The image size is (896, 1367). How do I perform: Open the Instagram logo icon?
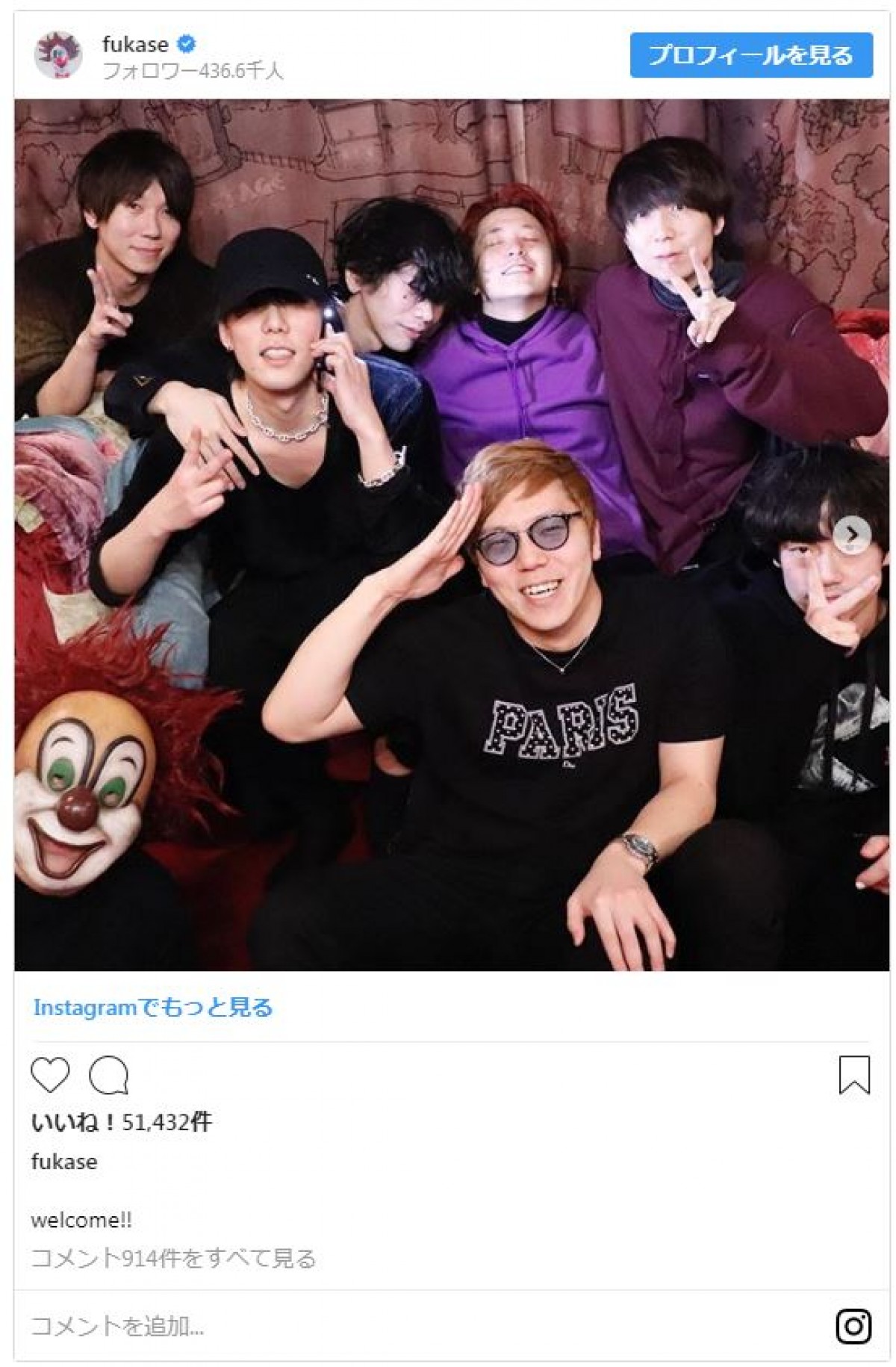(853, 1327)
